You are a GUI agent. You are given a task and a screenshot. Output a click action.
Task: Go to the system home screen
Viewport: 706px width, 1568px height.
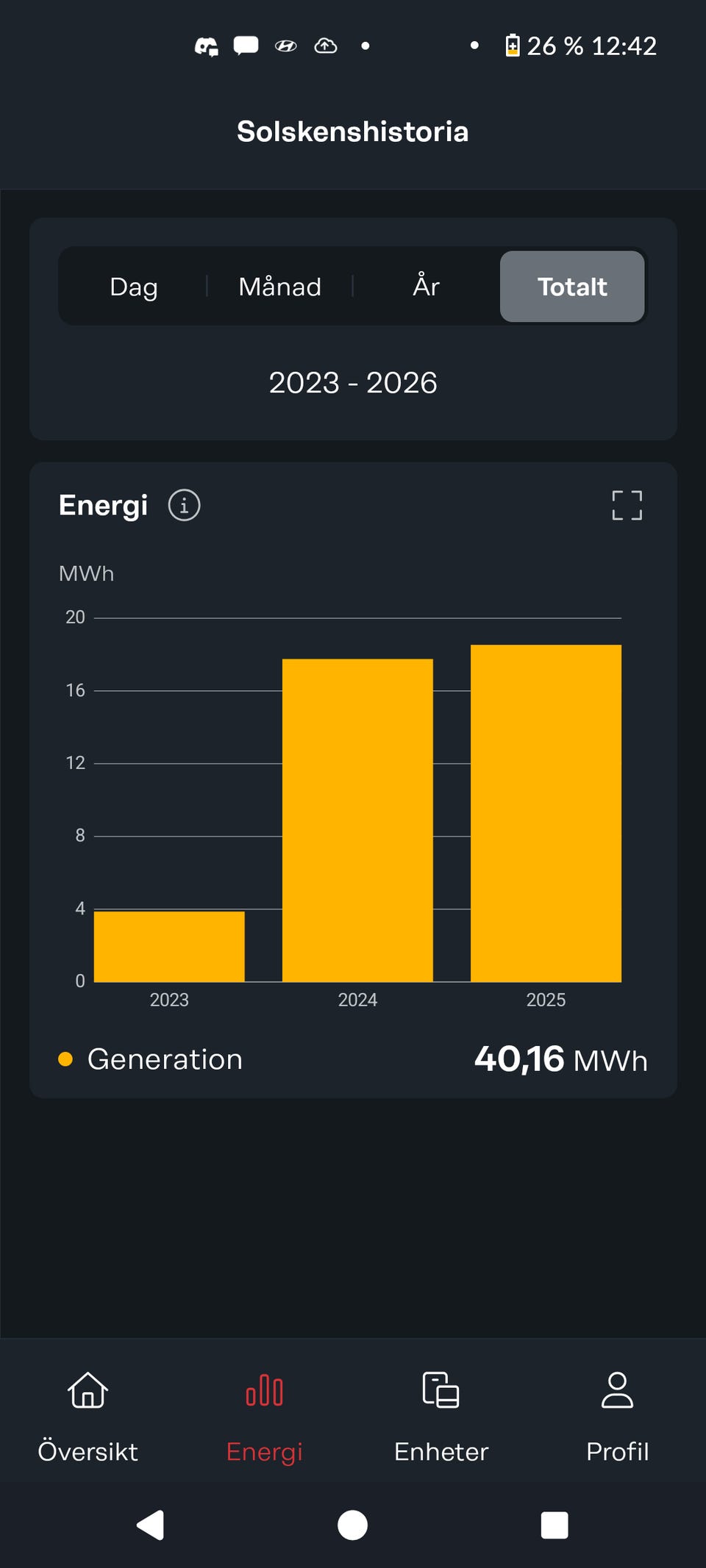pos(352,1525)
